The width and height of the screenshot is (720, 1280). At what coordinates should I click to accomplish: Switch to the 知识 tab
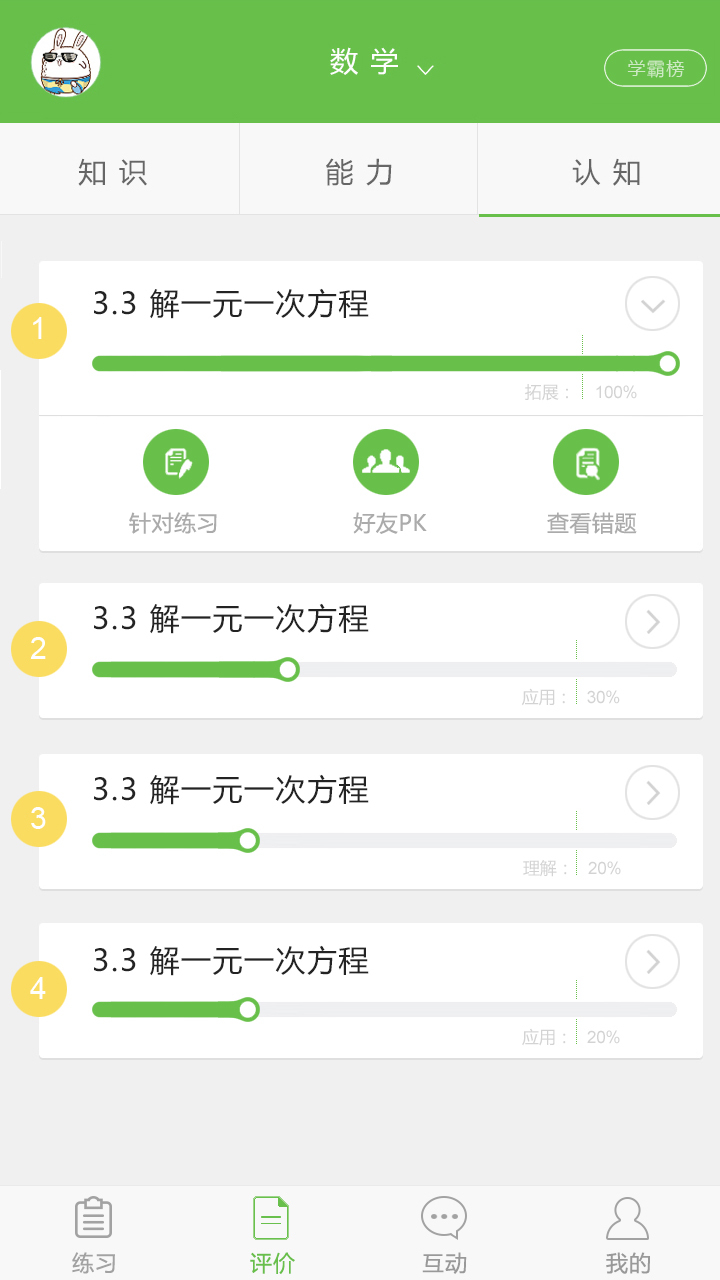click(x=119, y=170)
